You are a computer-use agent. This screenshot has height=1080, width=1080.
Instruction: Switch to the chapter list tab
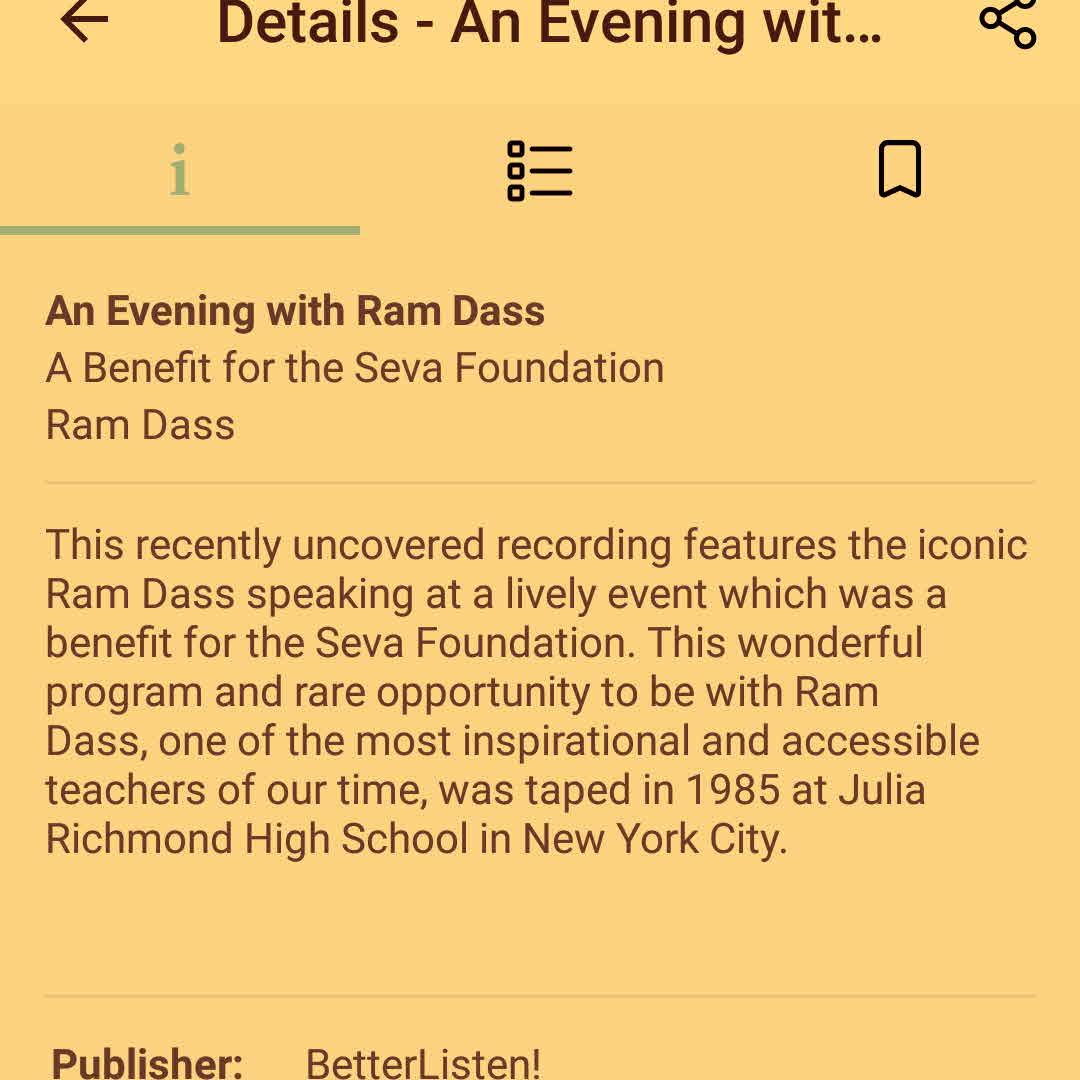click(540, 171)
